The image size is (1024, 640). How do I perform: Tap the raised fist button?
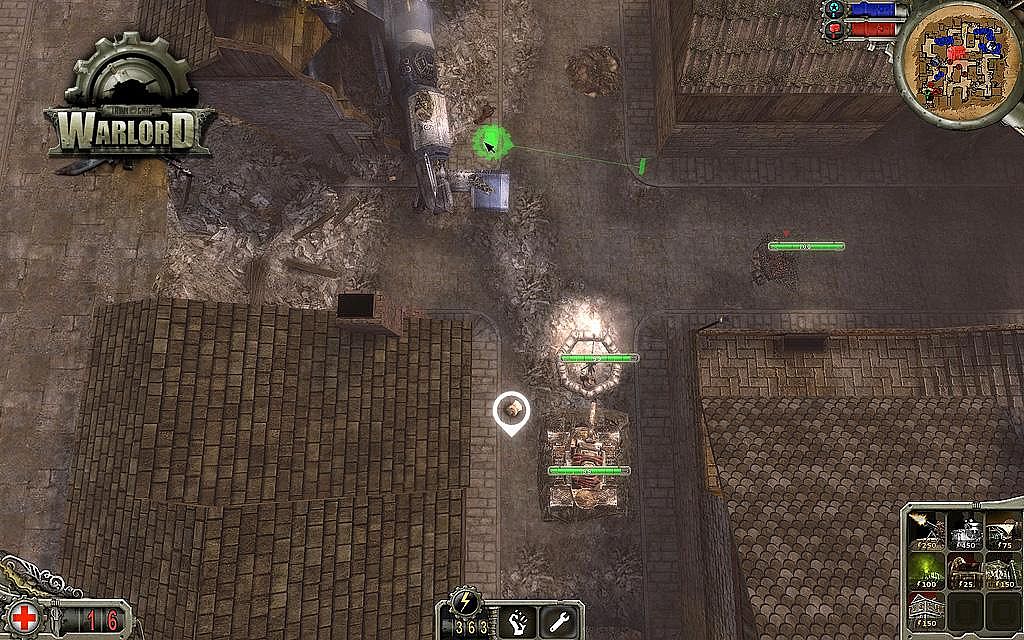516,621
